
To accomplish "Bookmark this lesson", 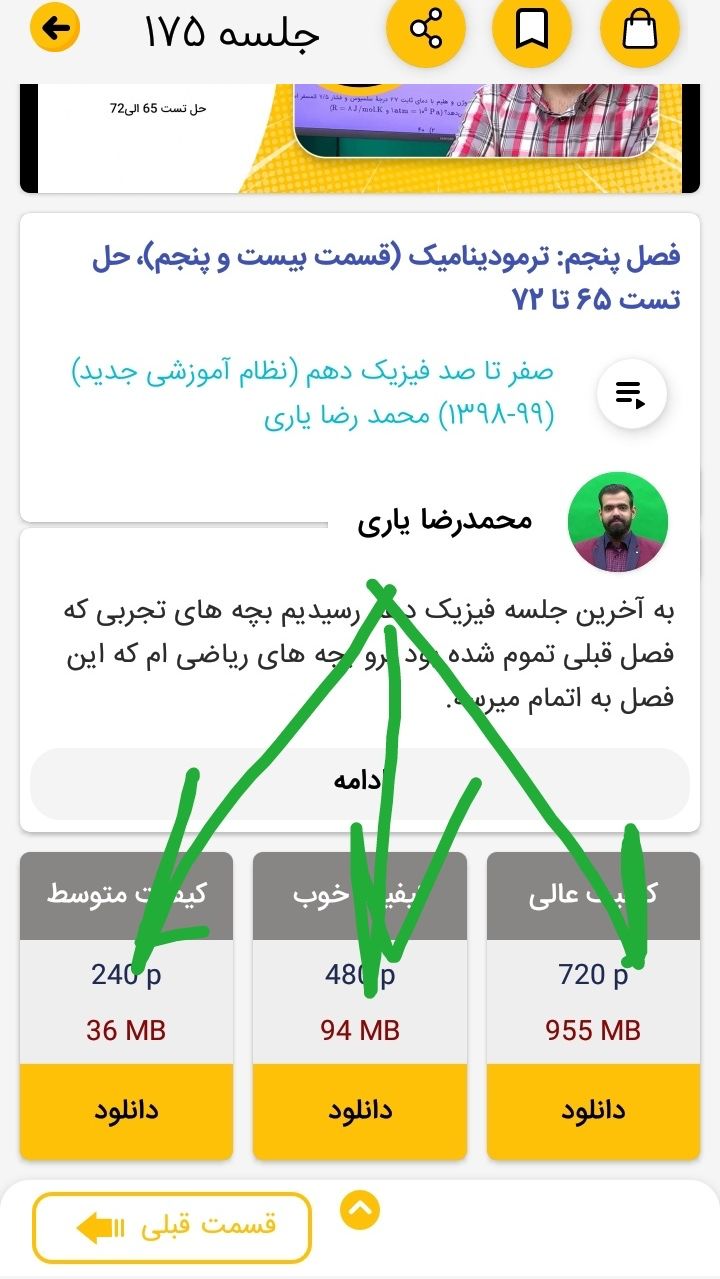I will pyautogui.click(x=532, y=31).
